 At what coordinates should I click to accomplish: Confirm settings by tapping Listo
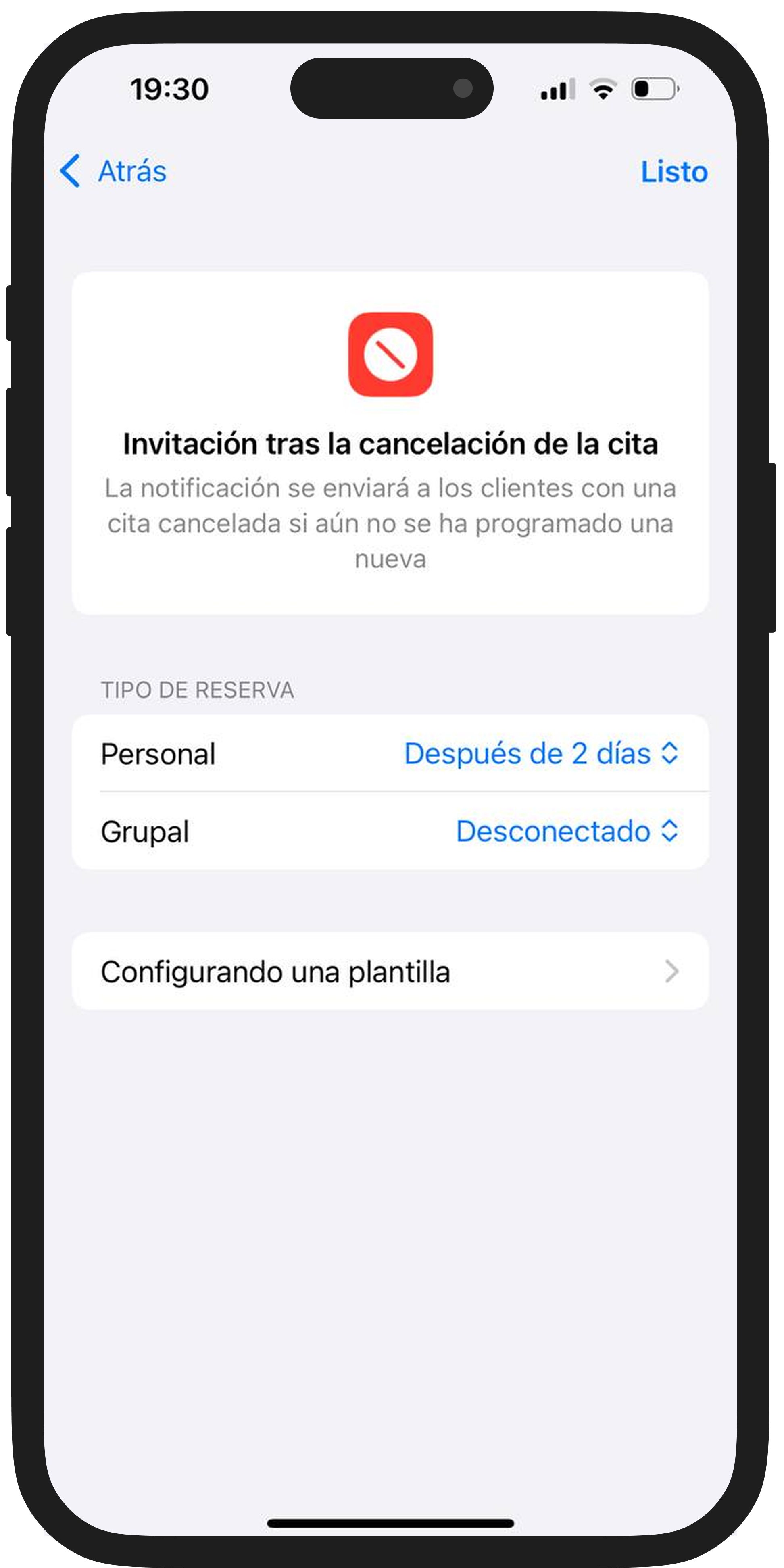tap(674, 172)
